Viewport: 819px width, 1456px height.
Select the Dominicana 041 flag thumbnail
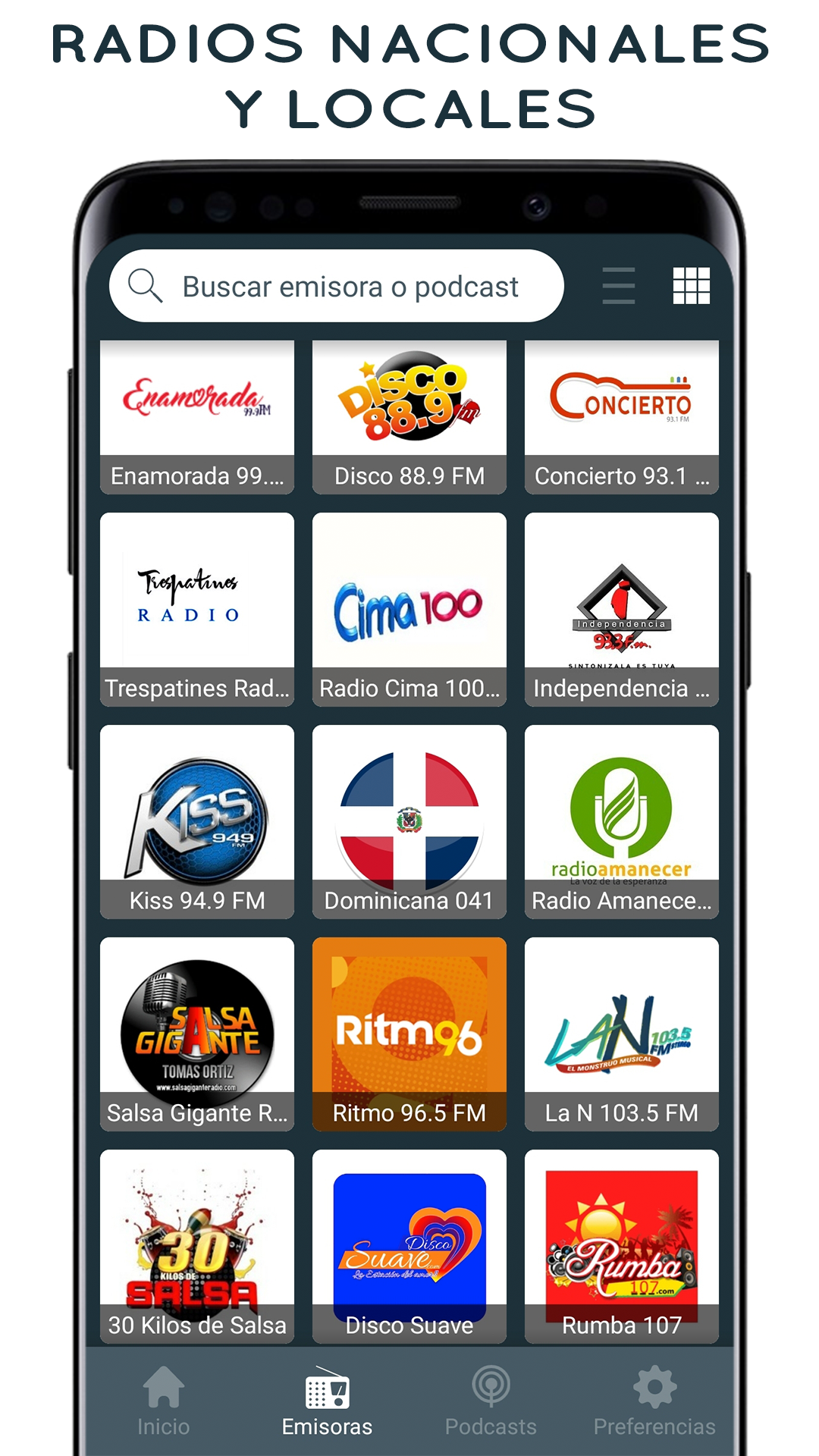click(409, 819)
